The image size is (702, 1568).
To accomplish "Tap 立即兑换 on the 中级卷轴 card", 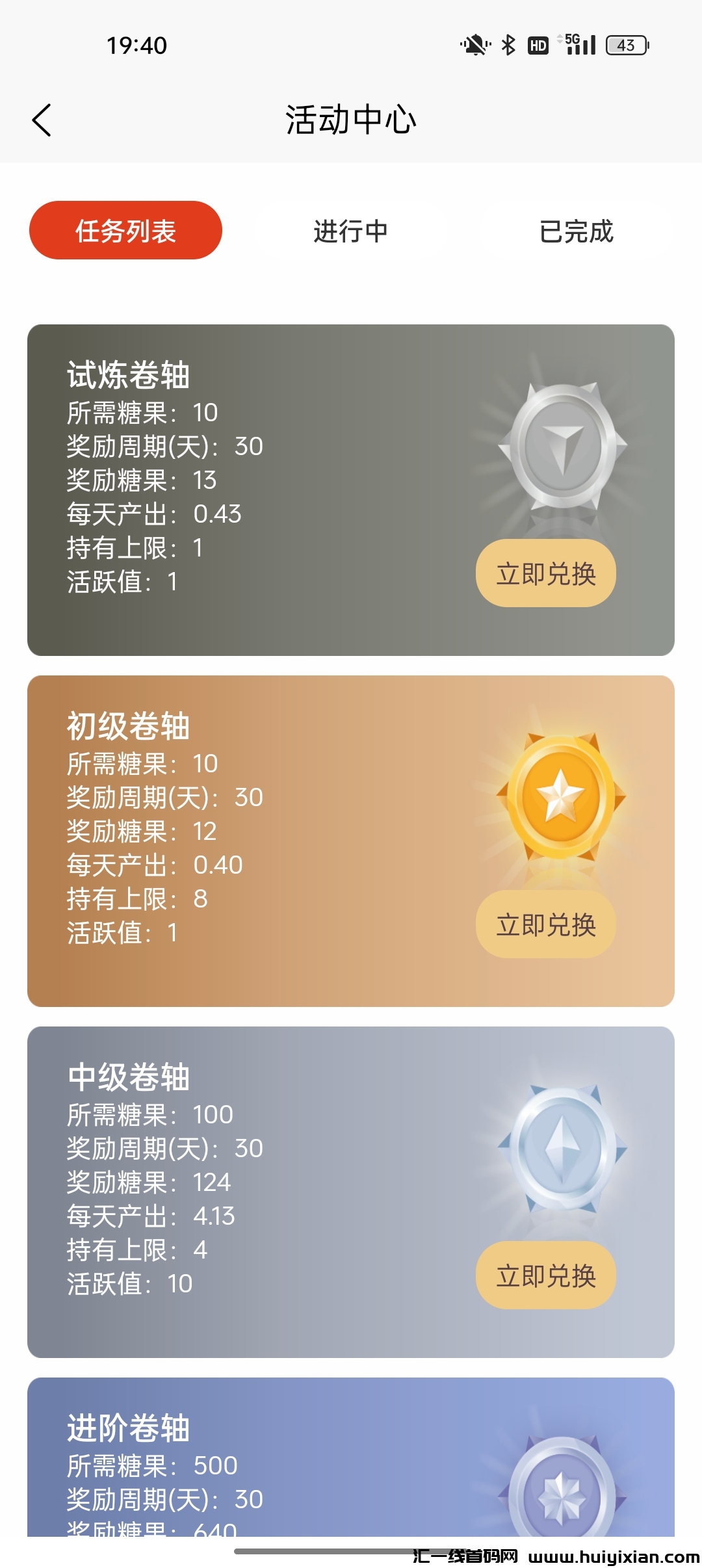I will [x=545, y=1276].
